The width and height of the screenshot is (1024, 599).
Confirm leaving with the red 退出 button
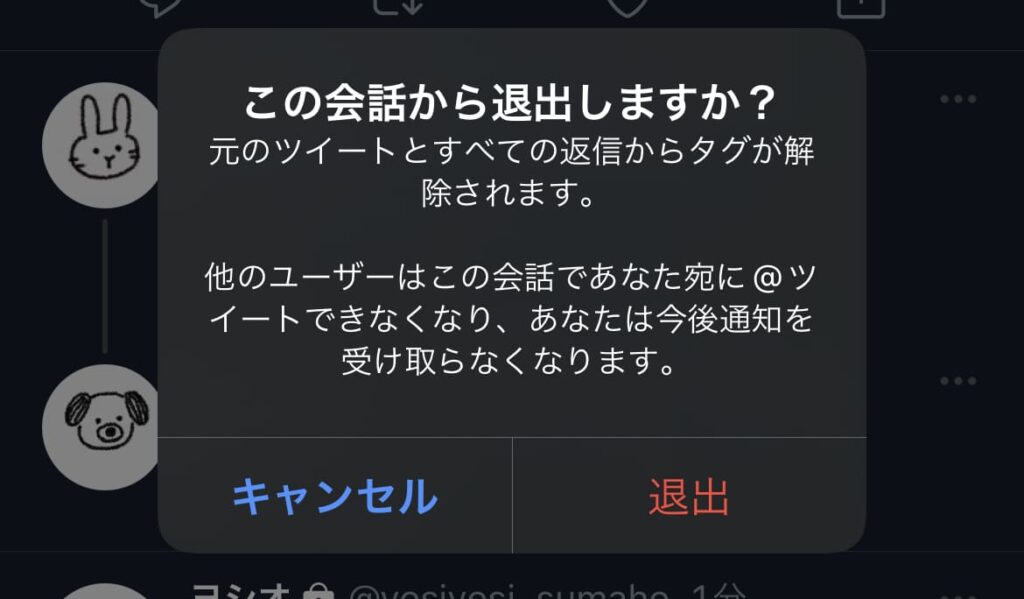(689, 496)
